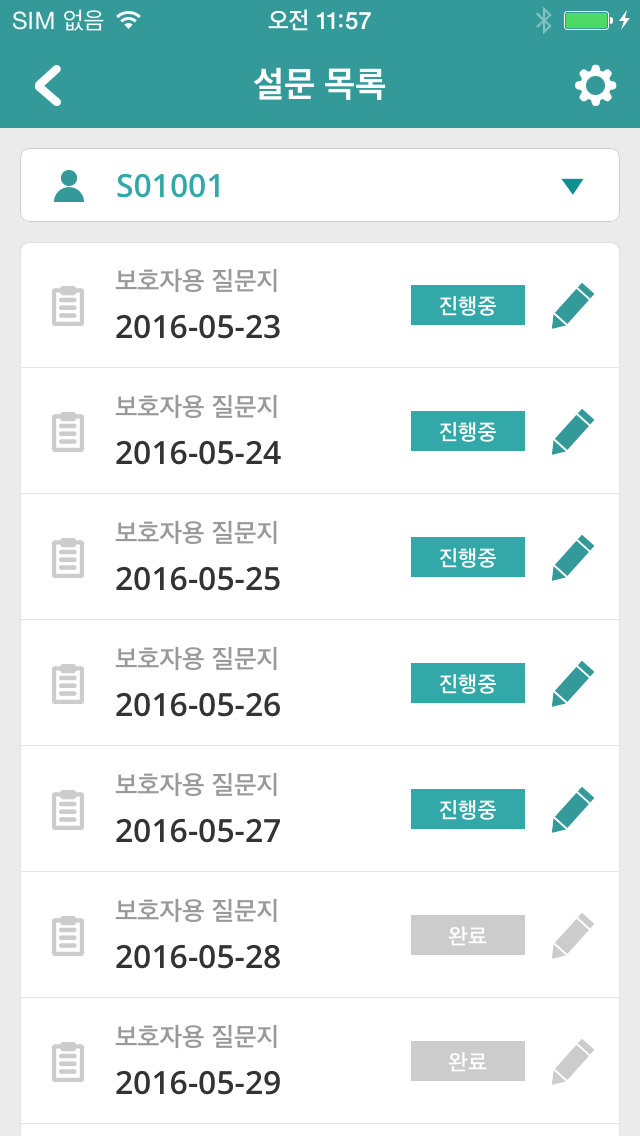Go back with the header arrow
This screenshot has width=640, height=1136.
pyautogui.click(x=48, y=85)
